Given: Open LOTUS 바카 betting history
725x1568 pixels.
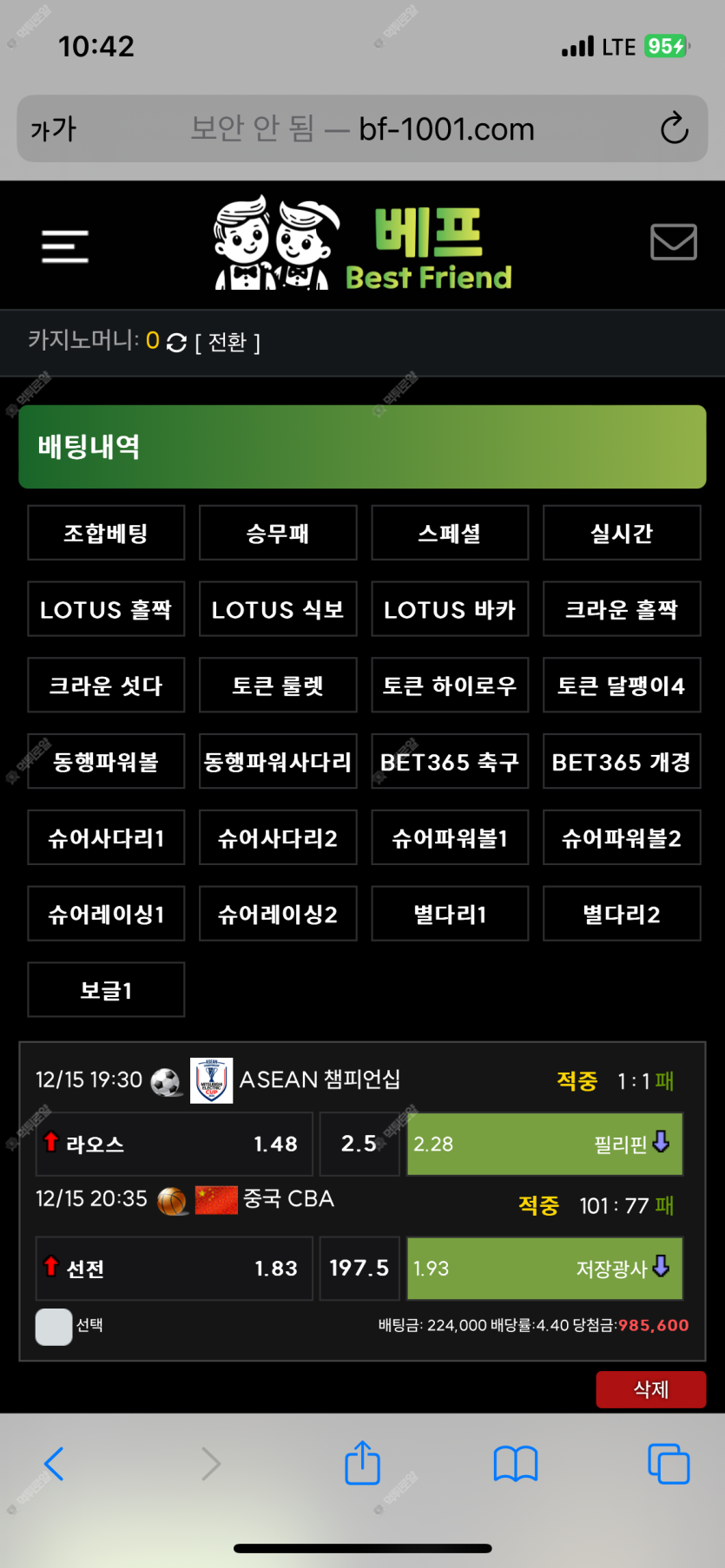Looking at the screenshot, I should coord(450,609).
